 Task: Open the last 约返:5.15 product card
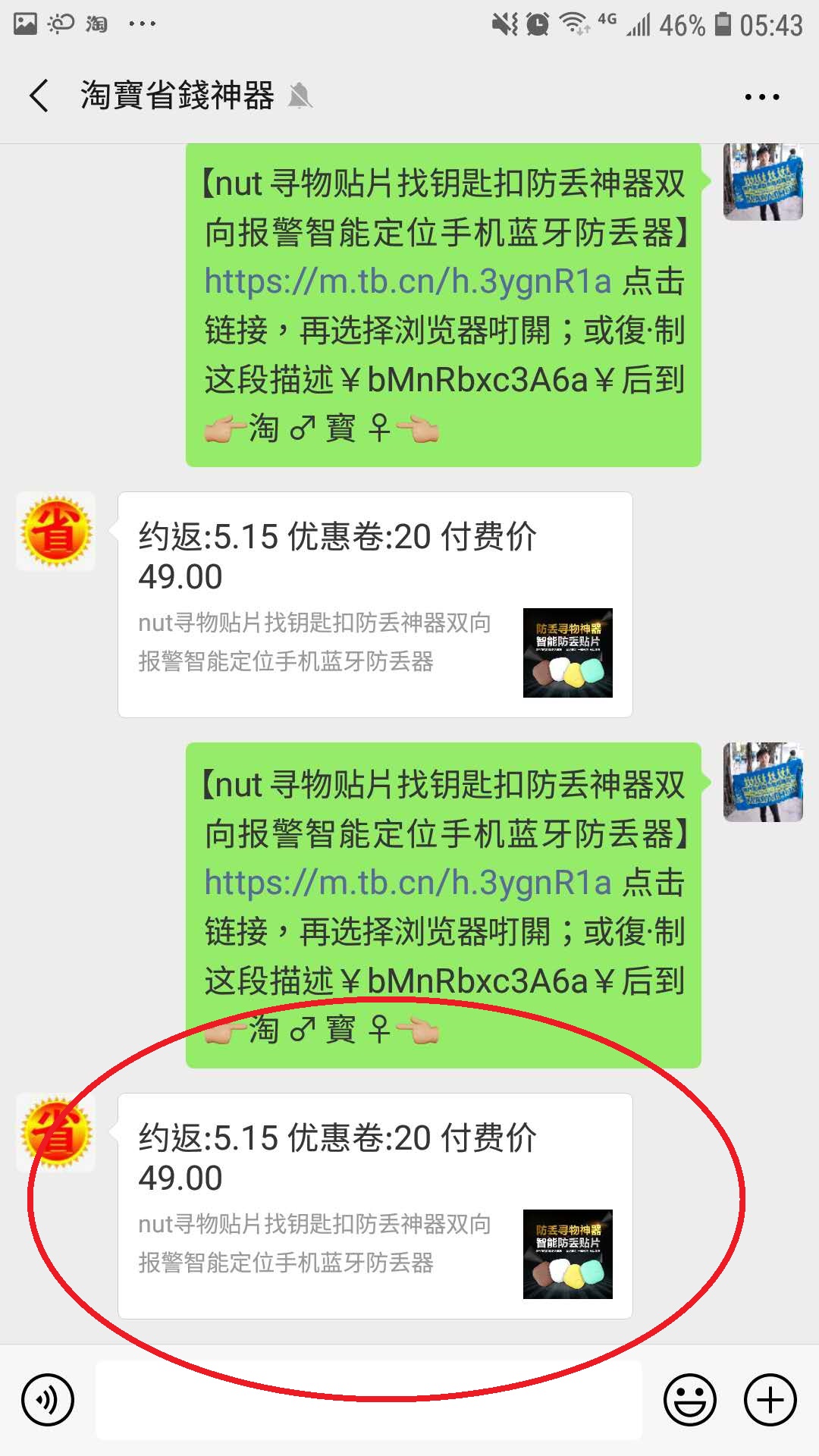coord(375,1206)
